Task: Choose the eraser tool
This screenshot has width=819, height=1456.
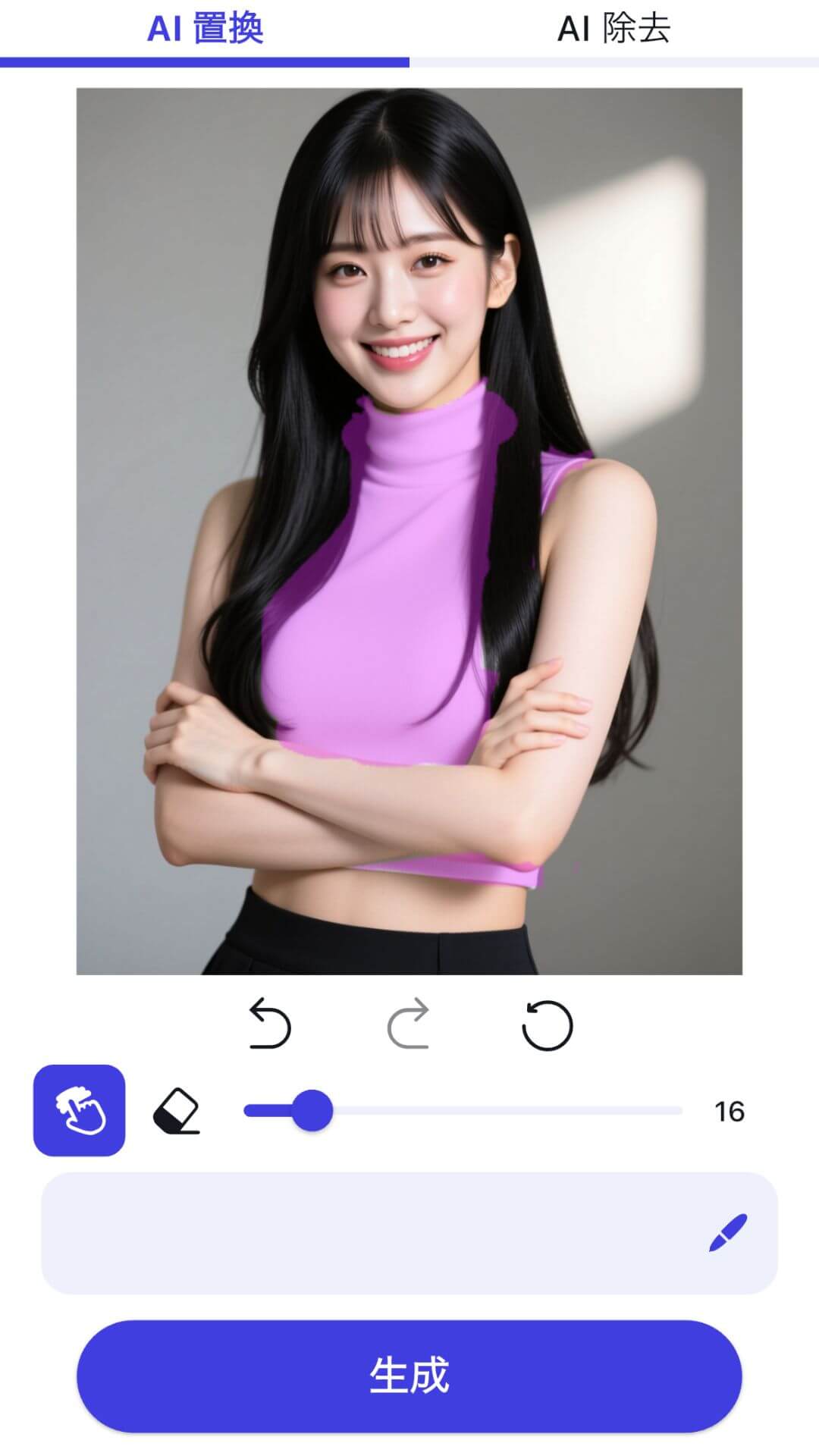Action: (177, 1111)
